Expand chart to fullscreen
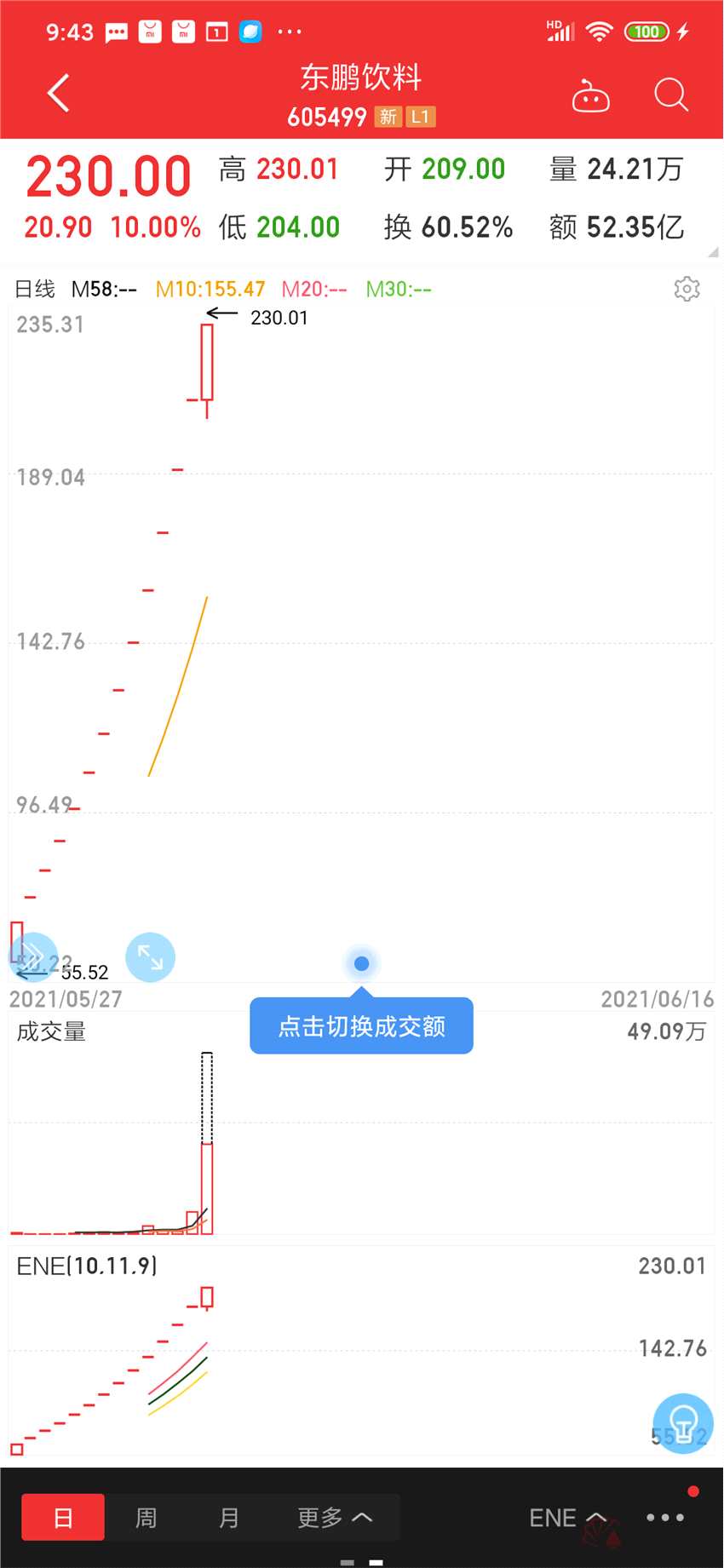The width and height of the screenshot is (724, 1568). point(150,957)
